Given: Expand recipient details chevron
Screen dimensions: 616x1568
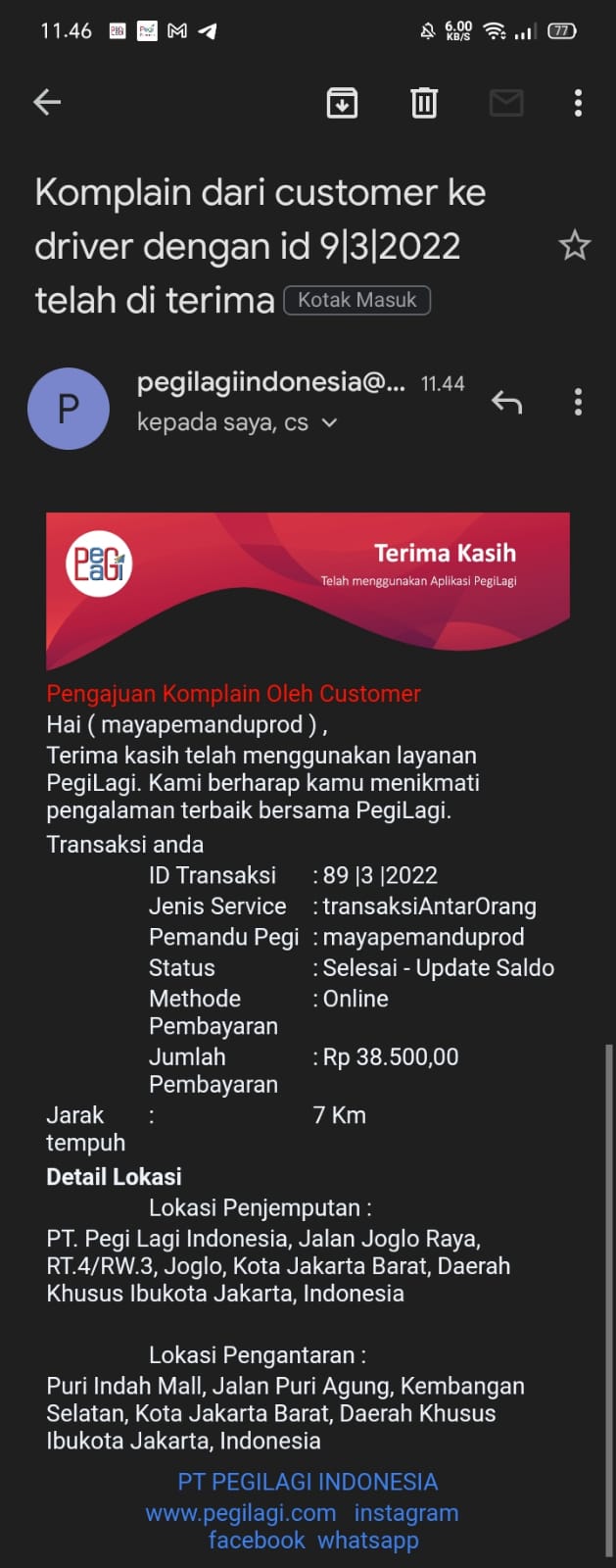Looking at the screenshot, I should [330, 423].
